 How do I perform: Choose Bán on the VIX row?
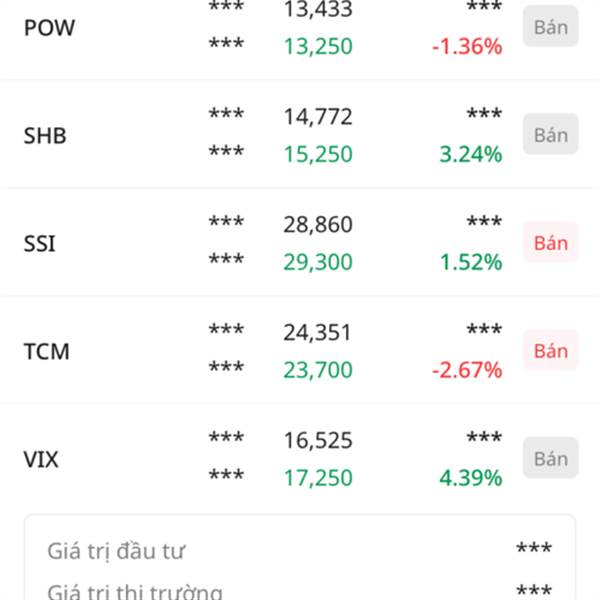(550, 459)
